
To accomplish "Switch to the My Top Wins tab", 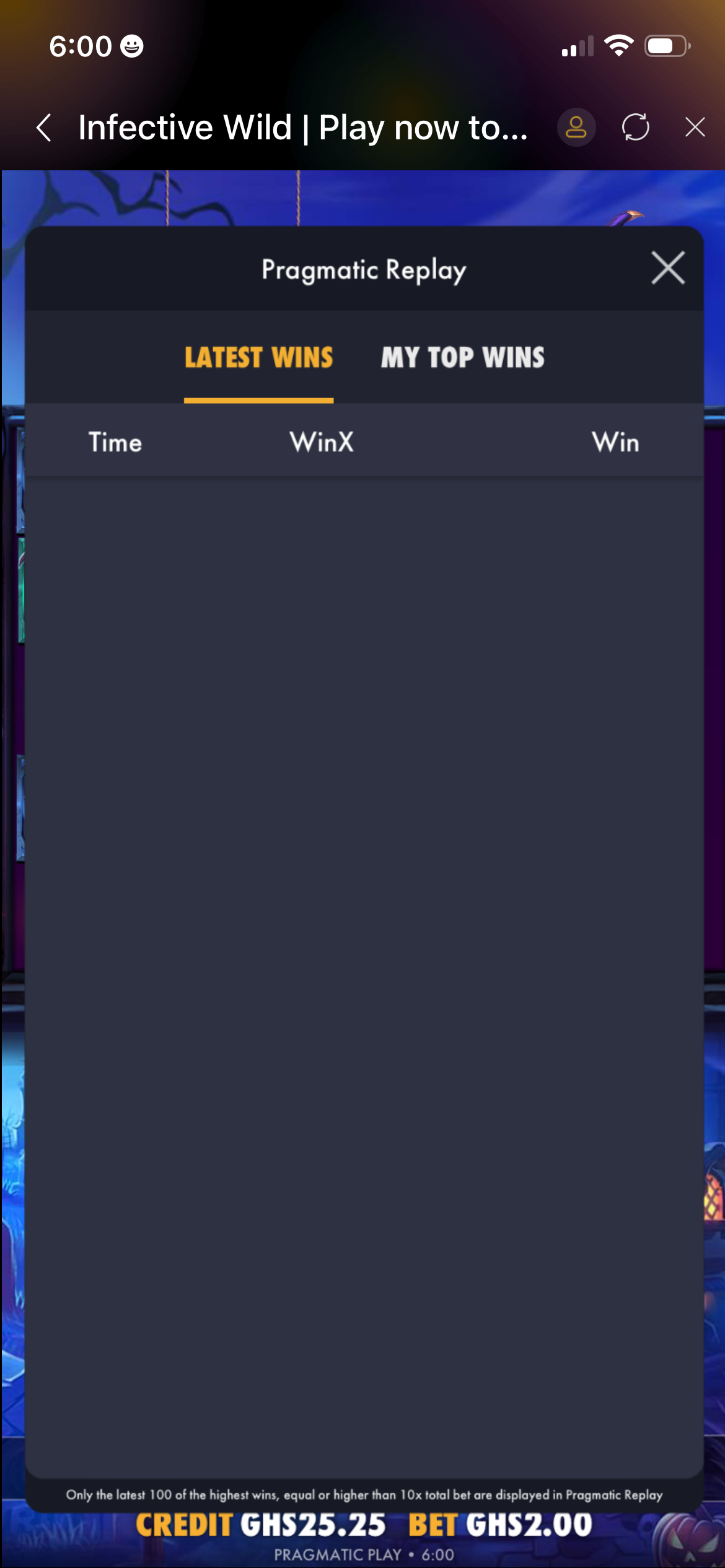I will click(x=462, y=358).
